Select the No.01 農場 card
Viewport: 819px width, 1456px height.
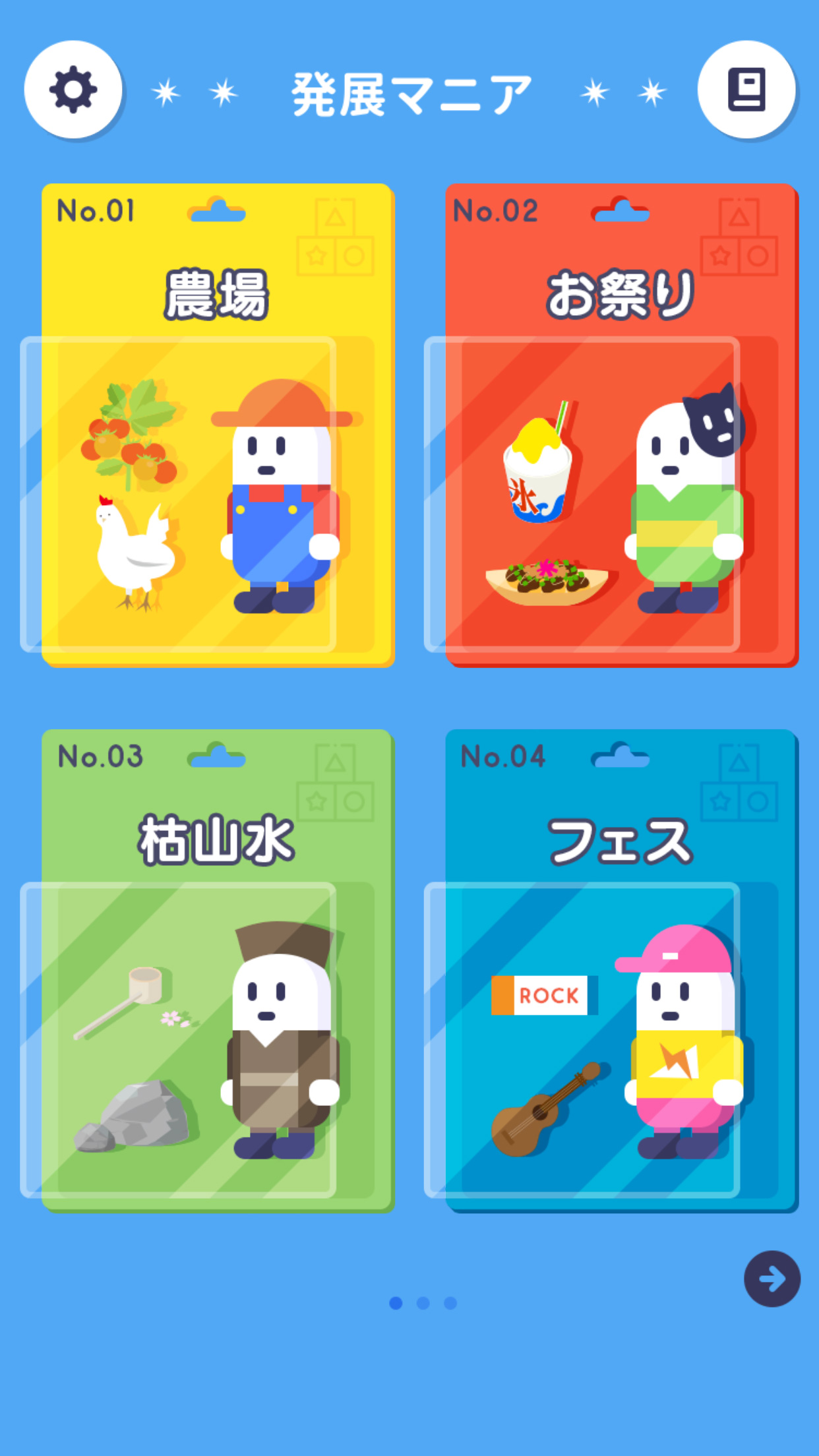(x=218, y=425)
